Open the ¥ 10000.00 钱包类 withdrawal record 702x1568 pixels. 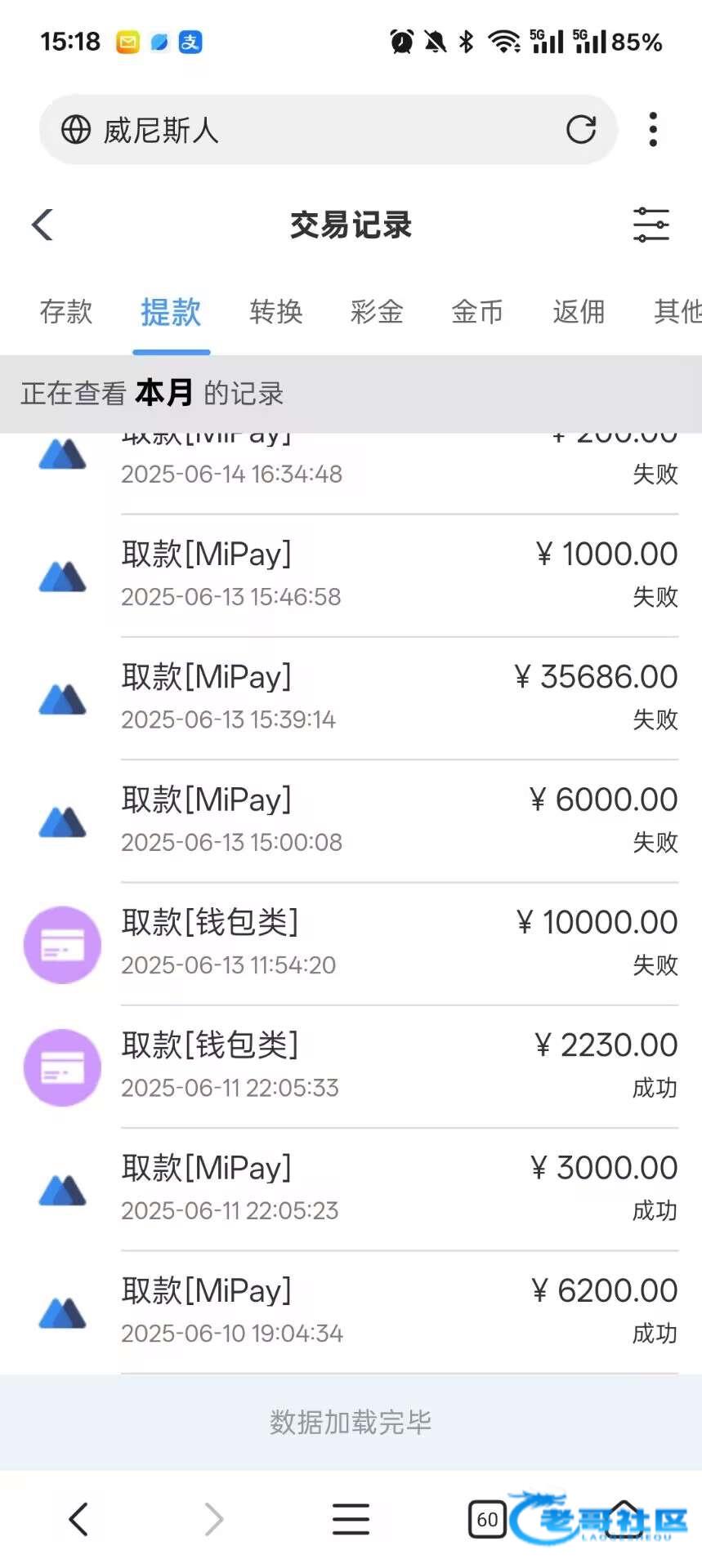tap(399, 943)
